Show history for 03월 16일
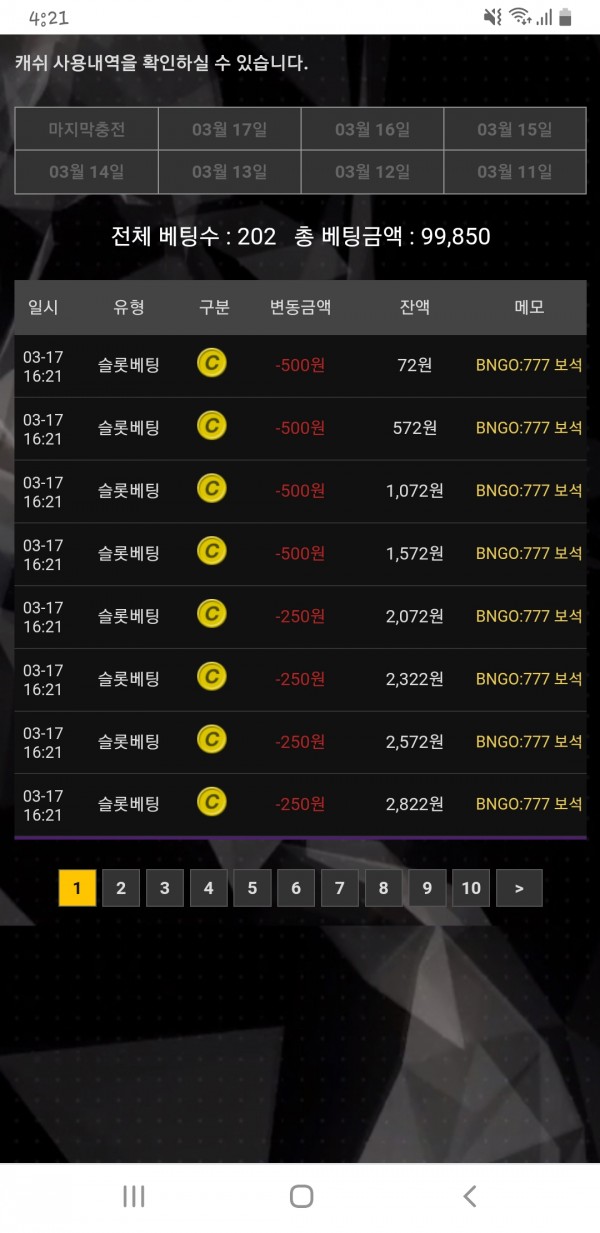Screen dimensions: 600x1233 pyautogui.click(x=372, y=130)
